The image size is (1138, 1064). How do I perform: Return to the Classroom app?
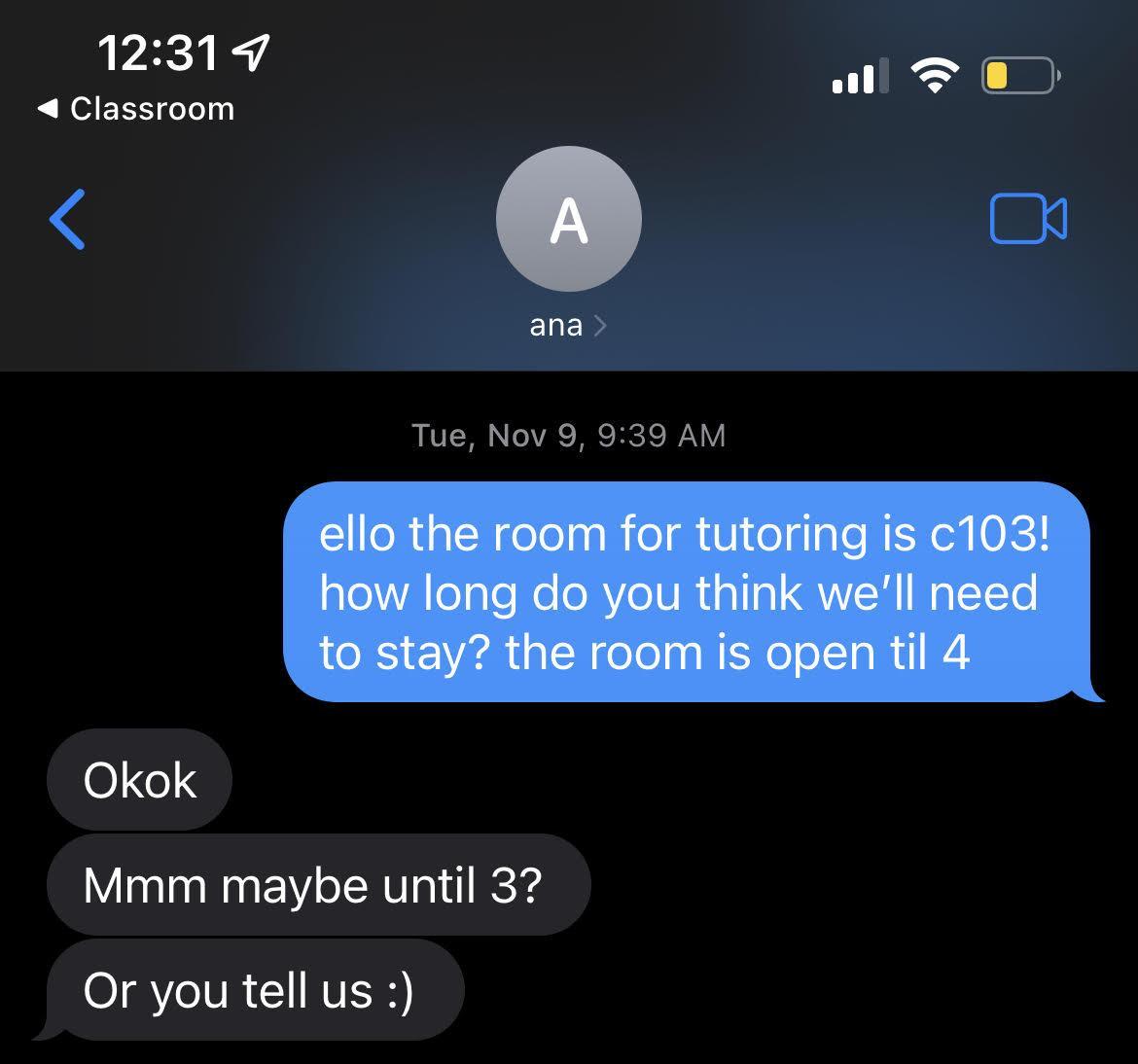[136, 109]
